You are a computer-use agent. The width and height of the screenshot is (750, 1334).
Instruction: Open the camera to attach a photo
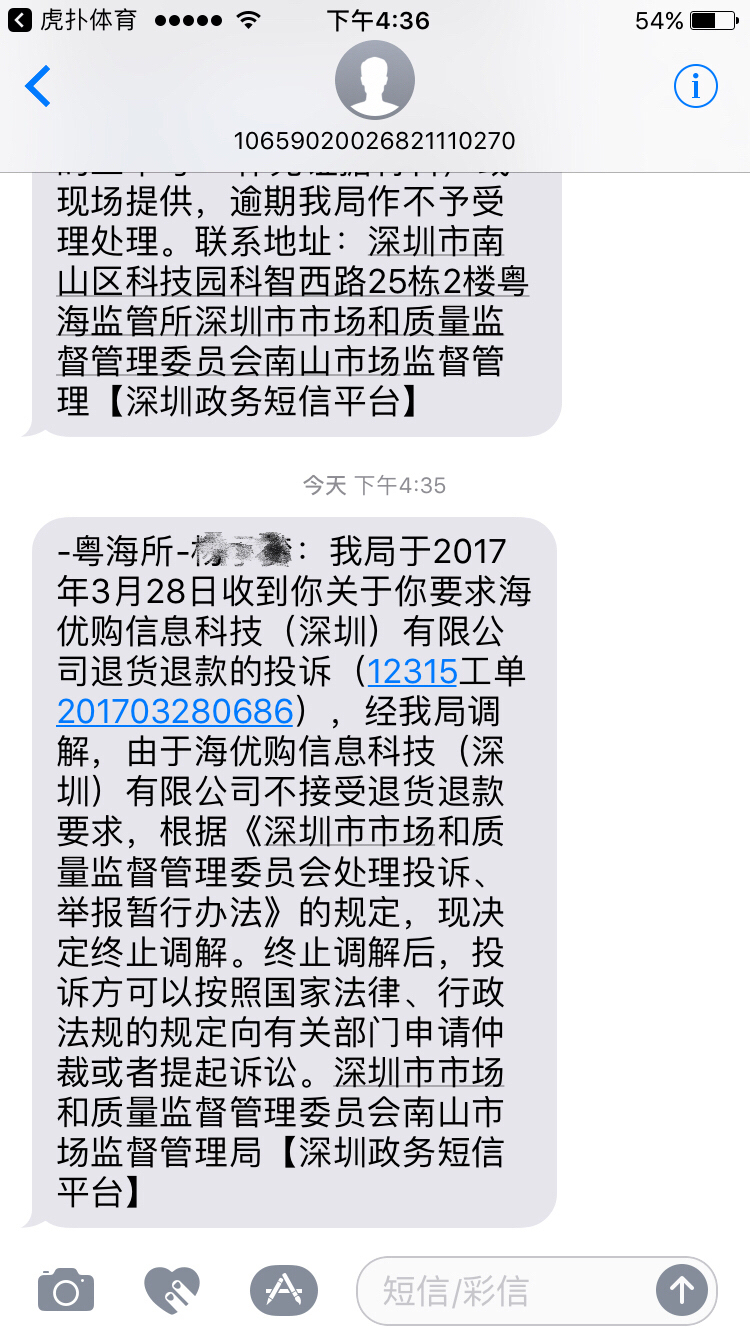[x=66, y=1290]
